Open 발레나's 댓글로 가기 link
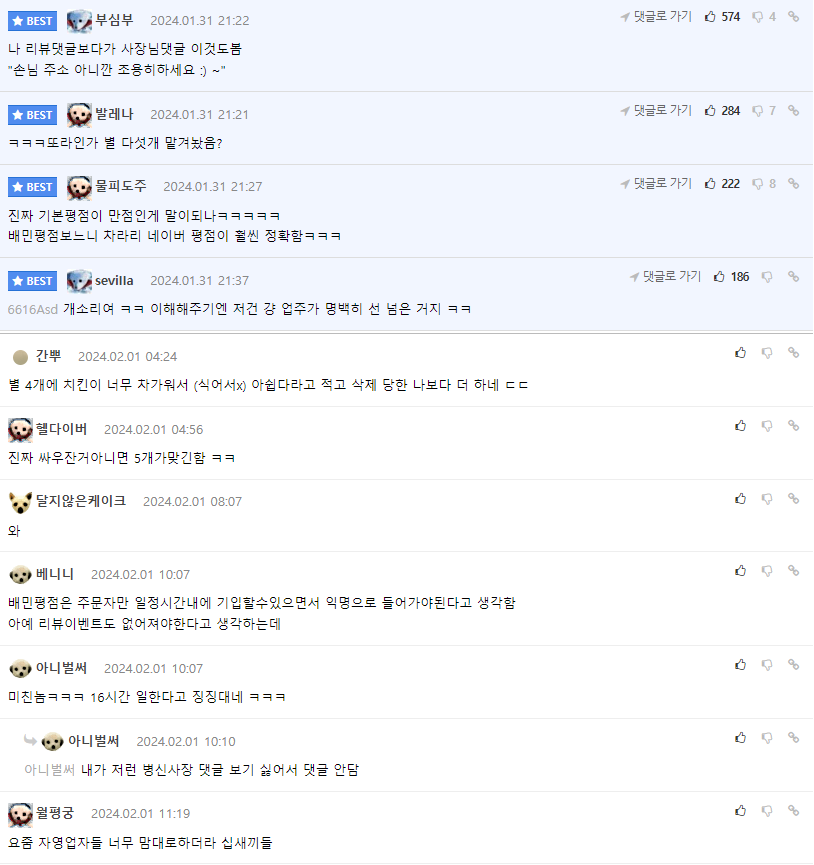814x865 pixels. 655,111
